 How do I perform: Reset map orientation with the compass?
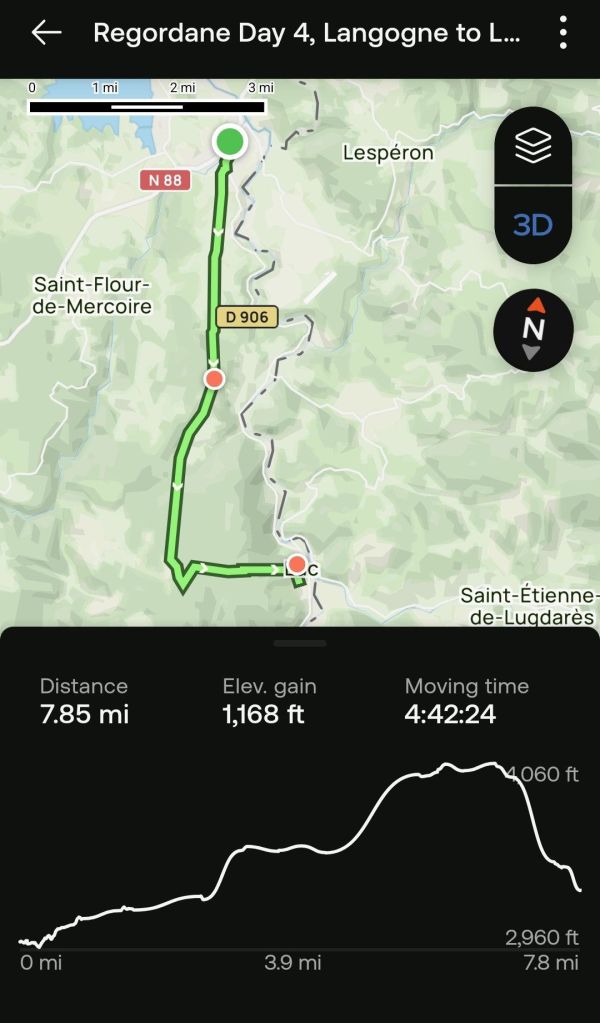point(533,328)
